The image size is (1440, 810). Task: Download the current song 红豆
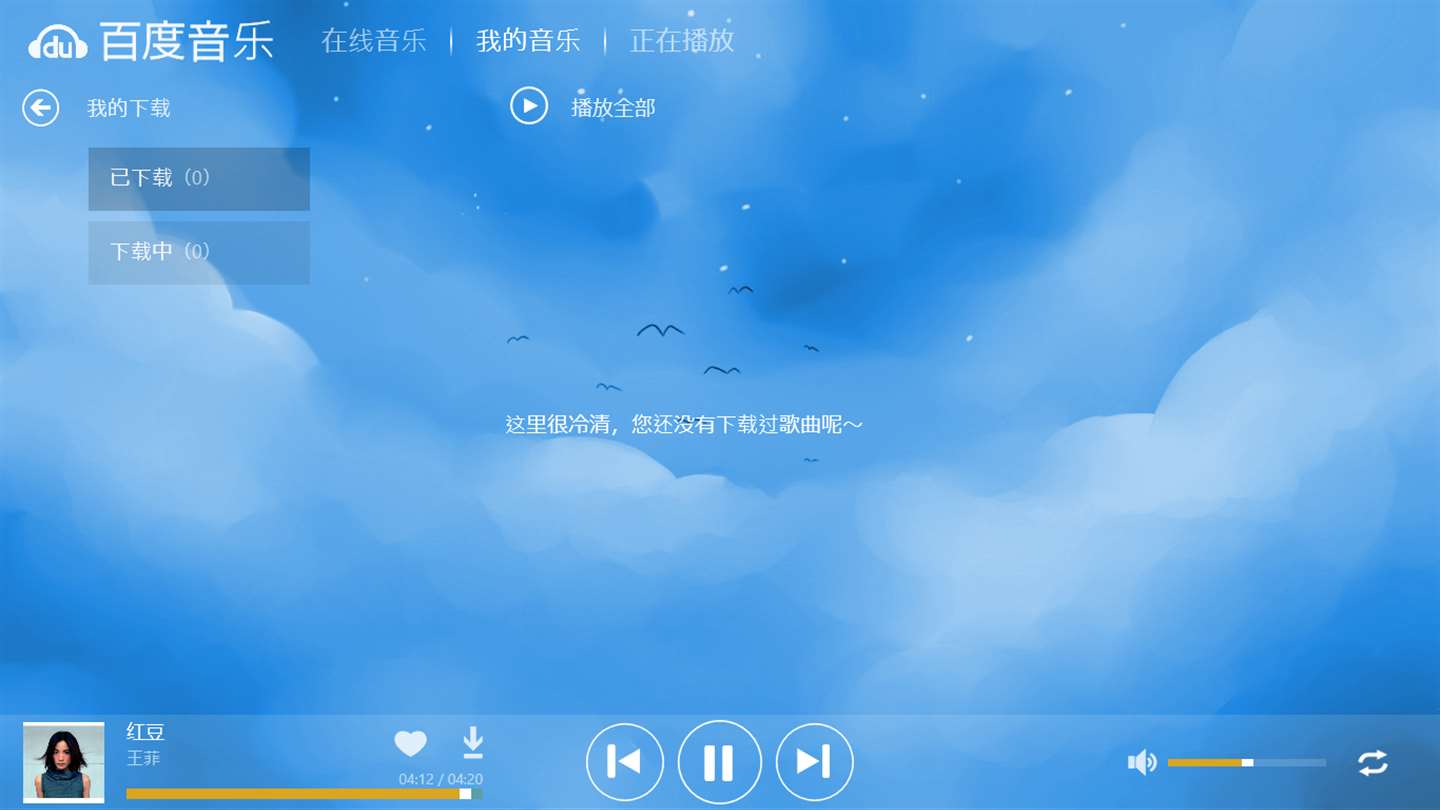473,743
